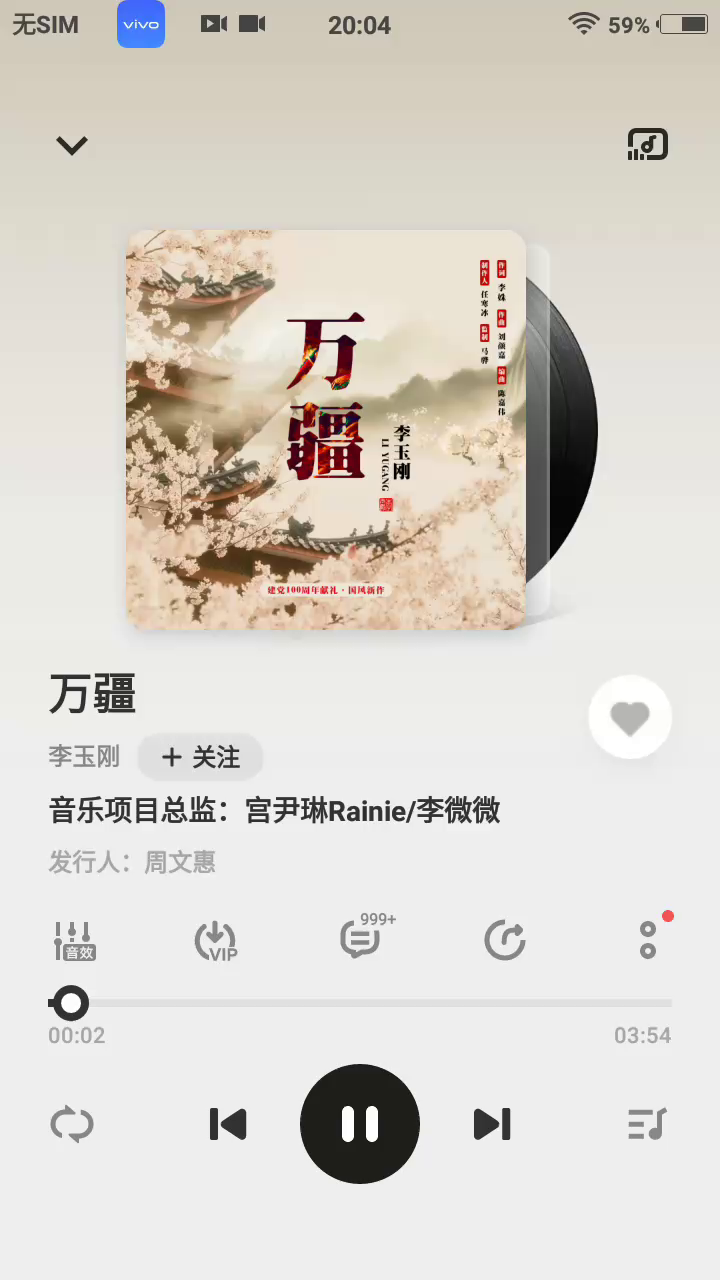Like the song with the heart button
This screenshot has width=720, height=1280.
(x=629, y=717)
